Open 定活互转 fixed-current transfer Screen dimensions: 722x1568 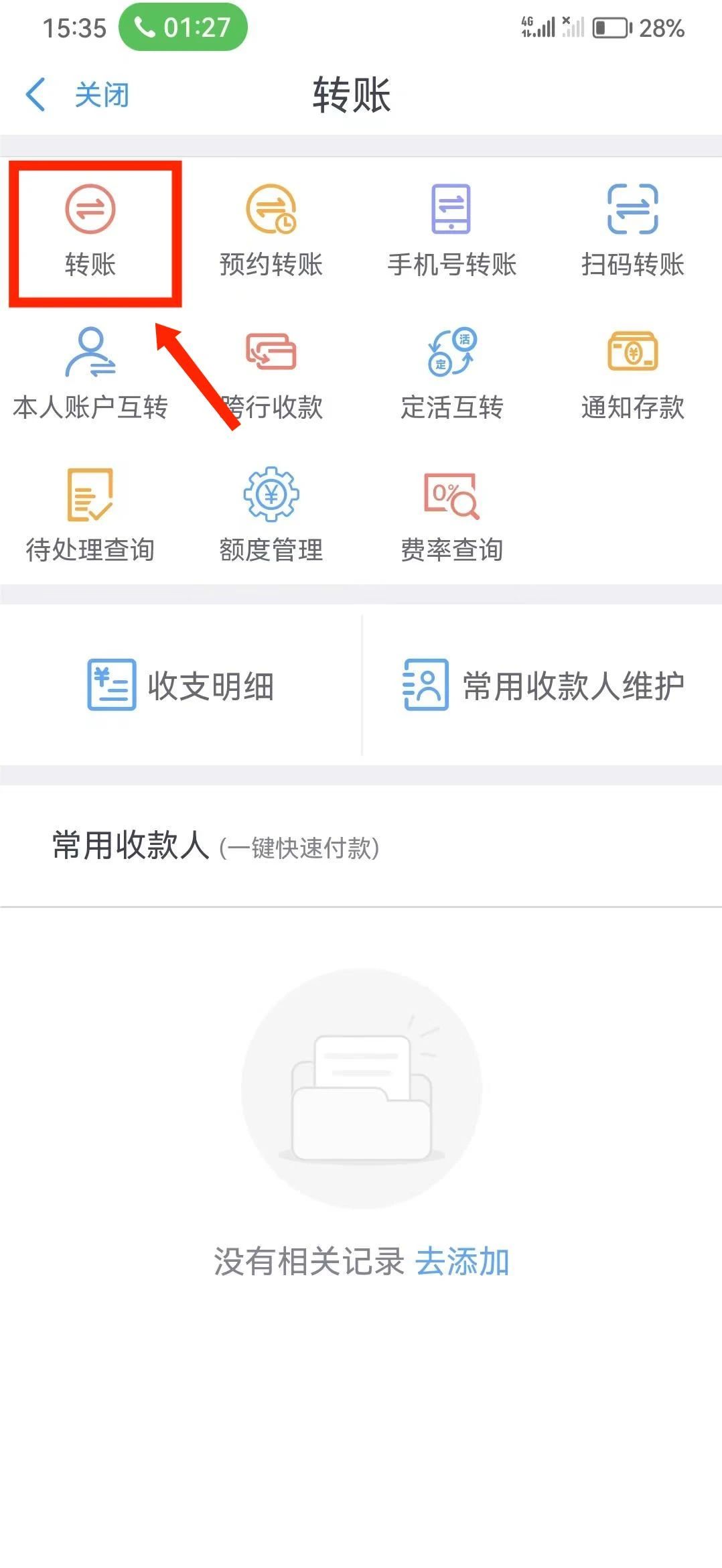(x=451, y=374)
